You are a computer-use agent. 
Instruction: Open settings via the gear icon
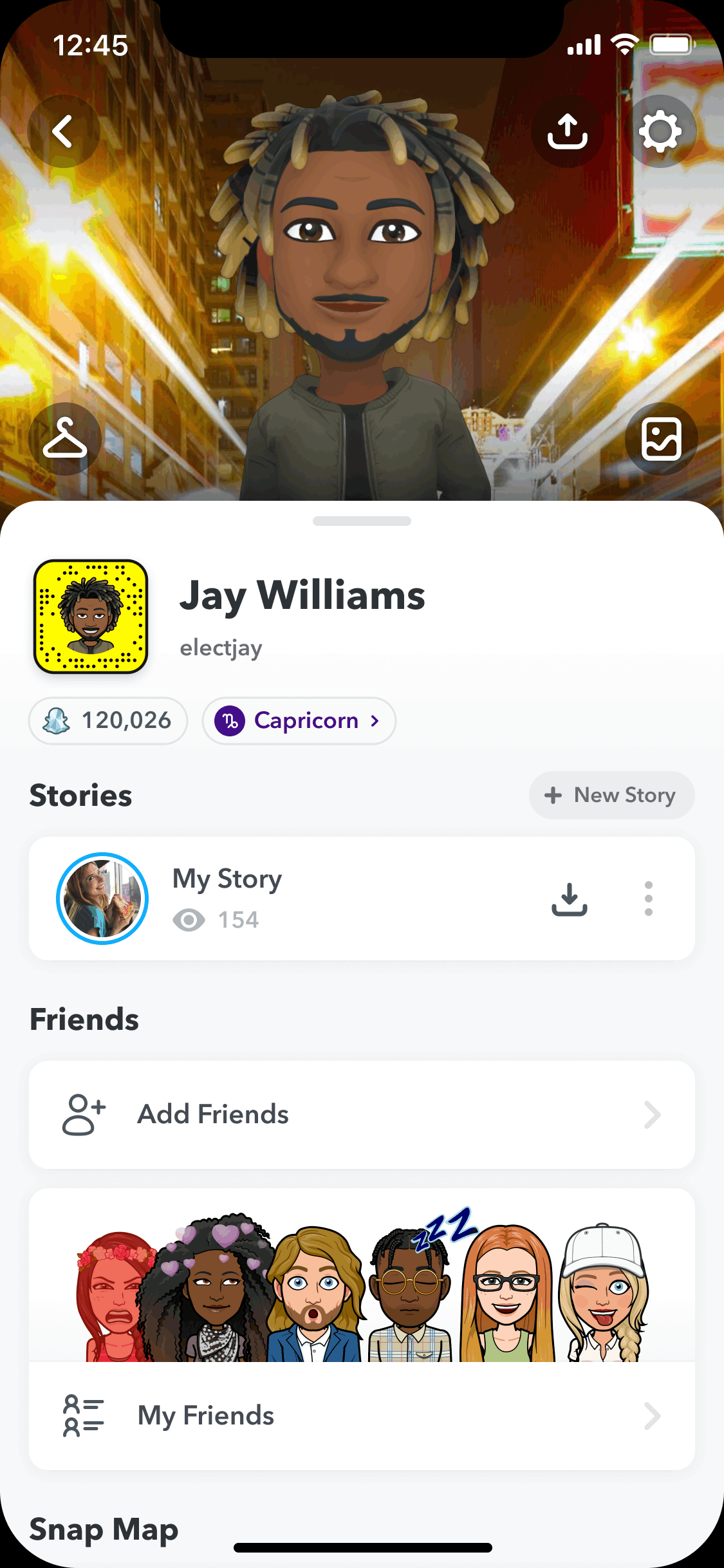click(x=660, y=132)
